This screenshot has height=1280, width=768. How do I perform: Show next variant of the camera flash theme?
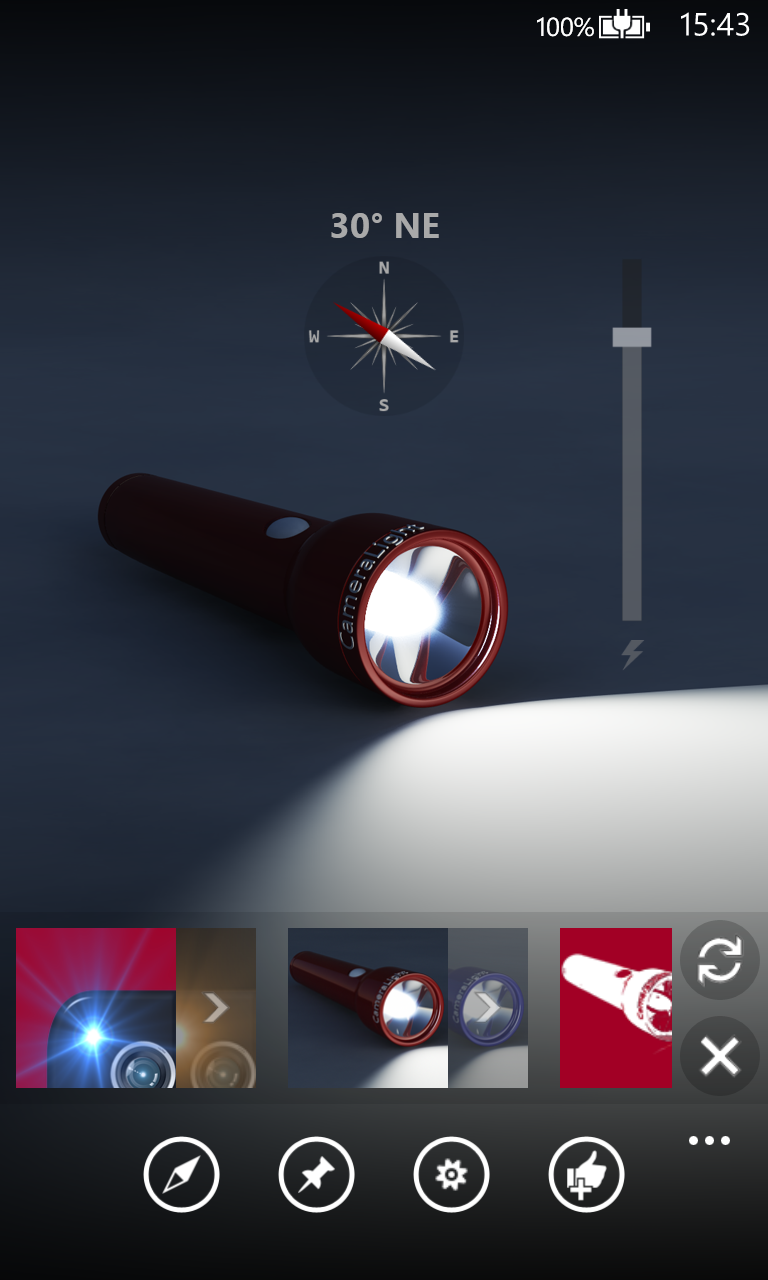216,1008
